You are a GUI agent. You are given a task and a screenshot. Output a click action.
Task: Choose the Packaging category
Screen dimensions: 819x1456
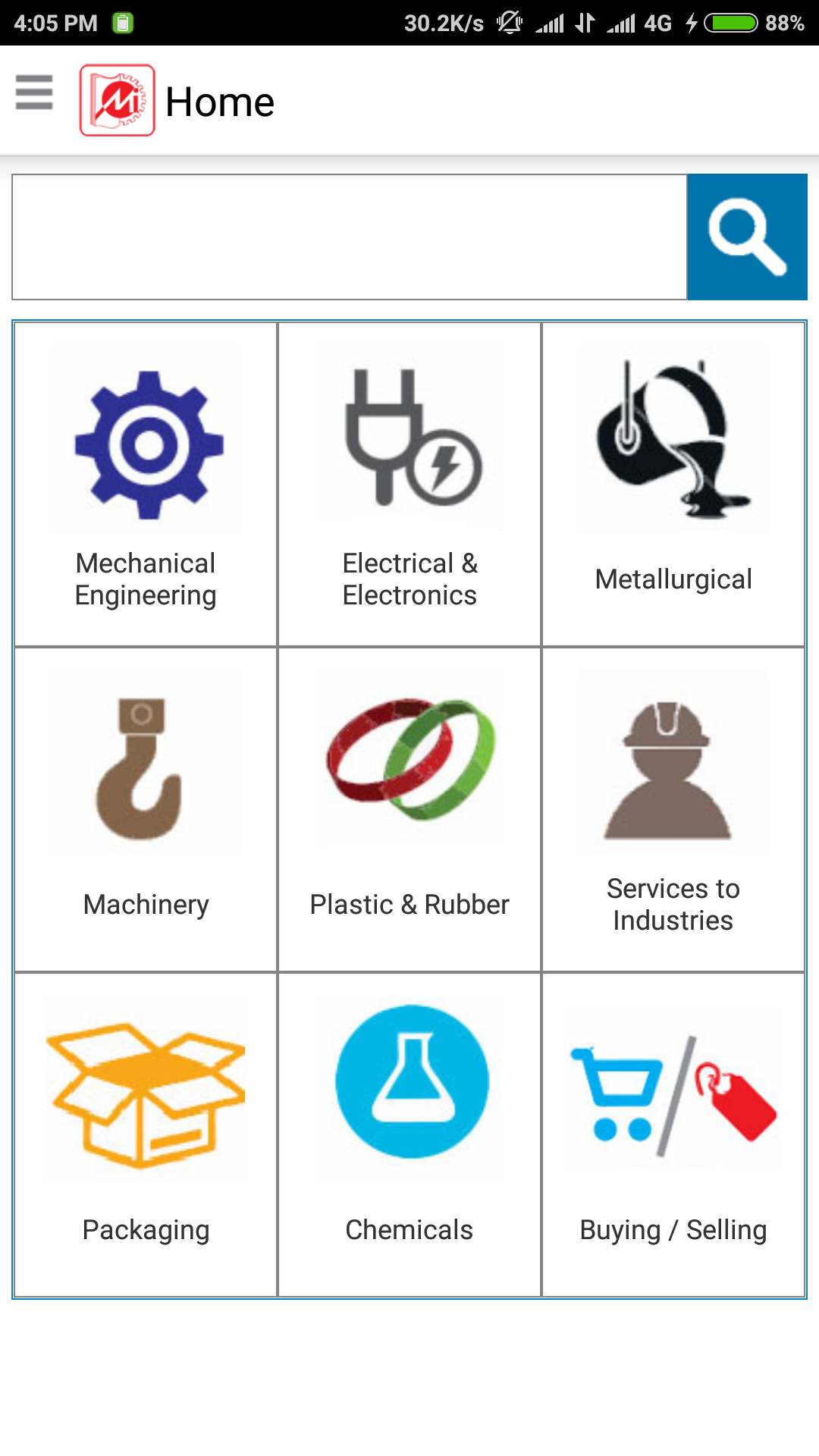[x=146, y=1135]
